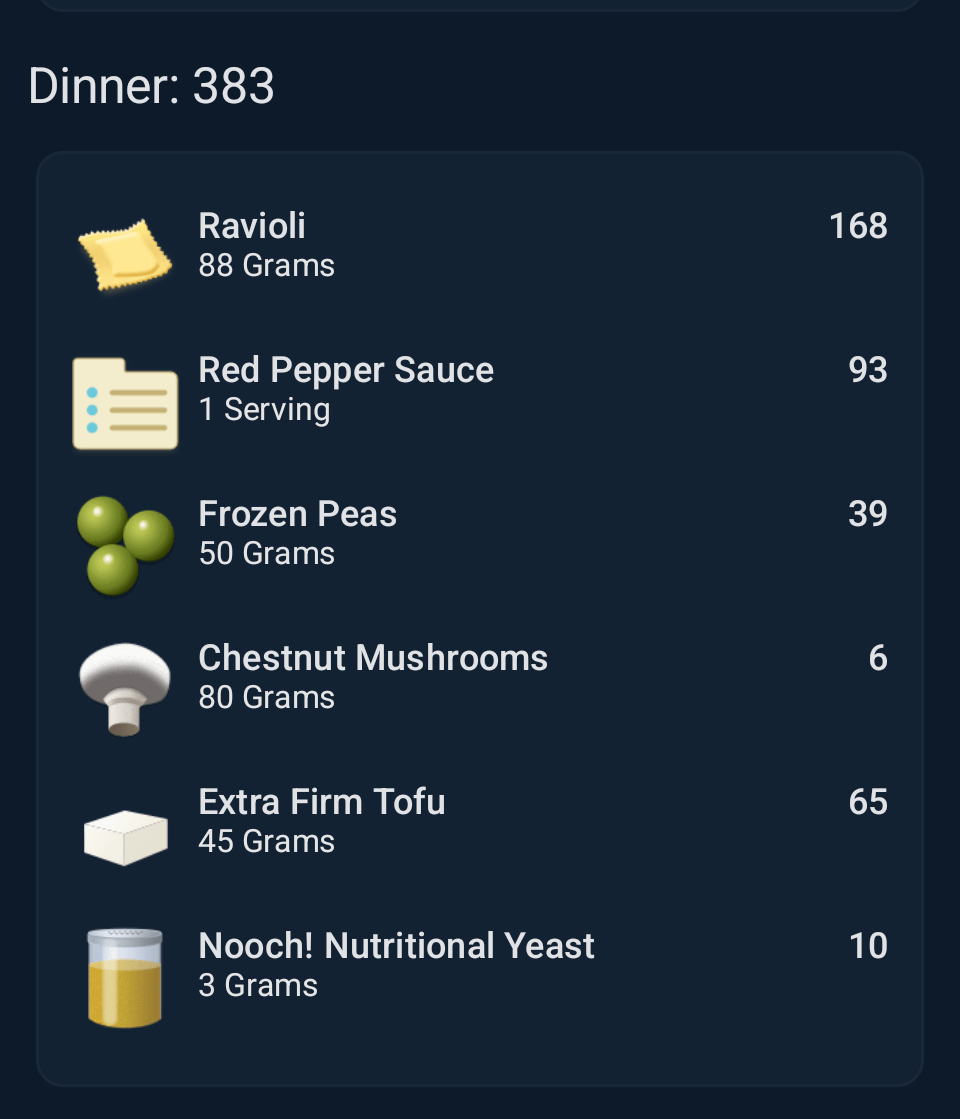Open the Nooch! Nutritional Yeast entry
The image size is (960, 1119).
pos(478,965)
